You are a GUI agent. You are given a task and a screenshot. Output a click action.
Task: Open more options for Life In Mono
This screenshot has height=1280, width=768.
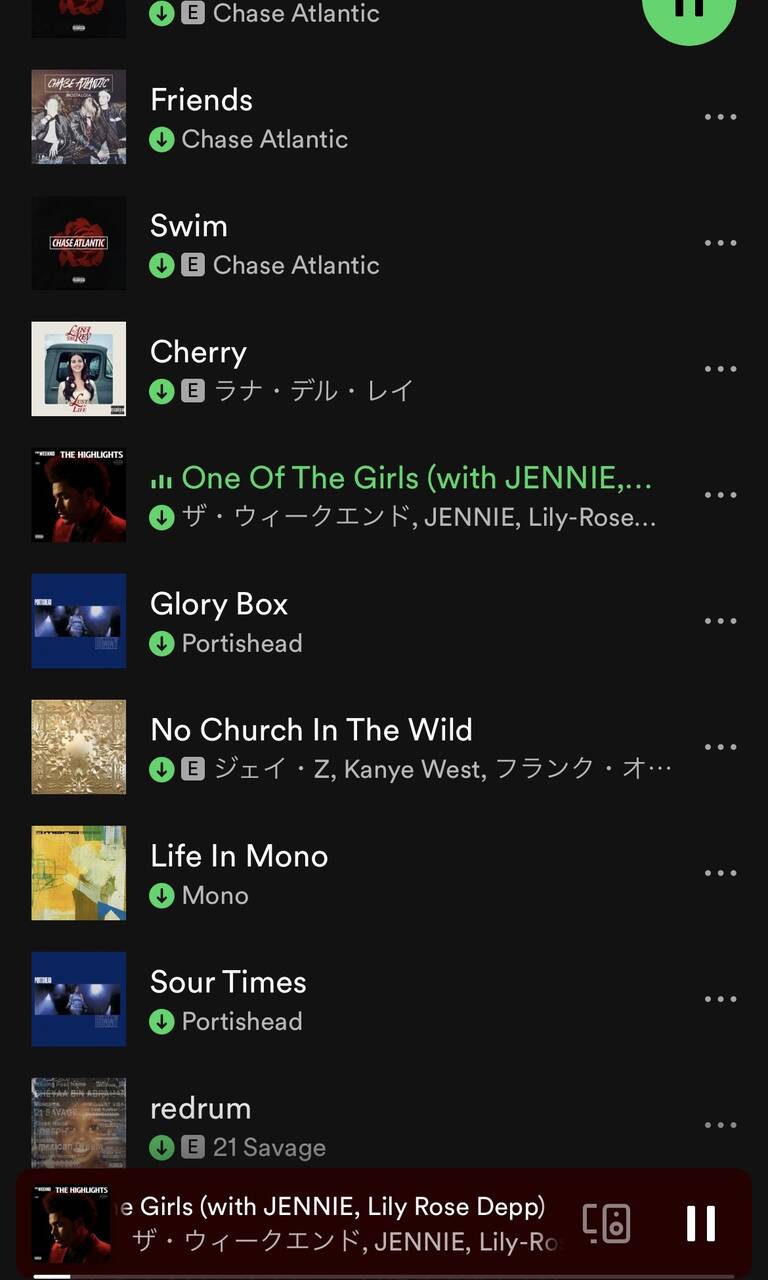pyautogui.click(x=720, y=873)
